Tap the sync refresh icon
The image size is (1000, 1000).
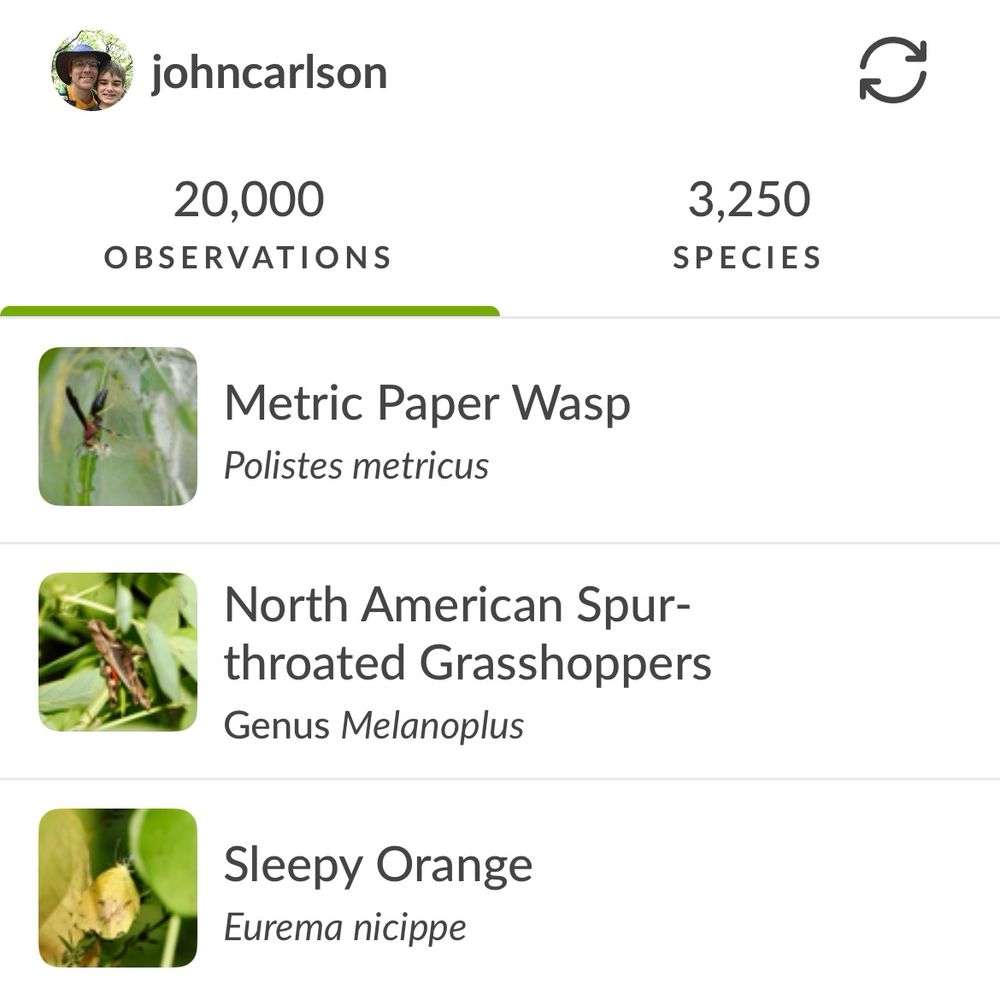tap(892, 70)
